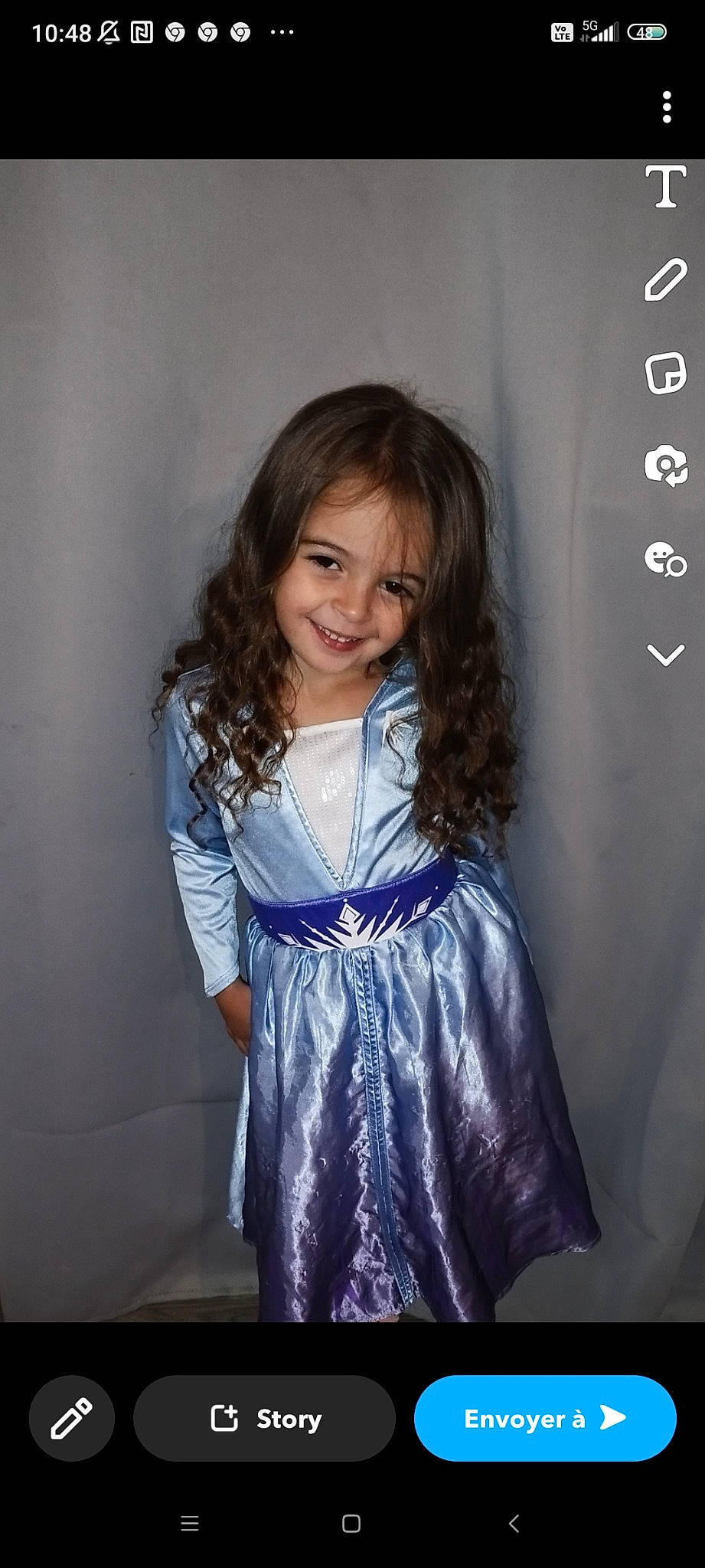
Task: Add text with the T tool
Action: (x=665, y=187)
